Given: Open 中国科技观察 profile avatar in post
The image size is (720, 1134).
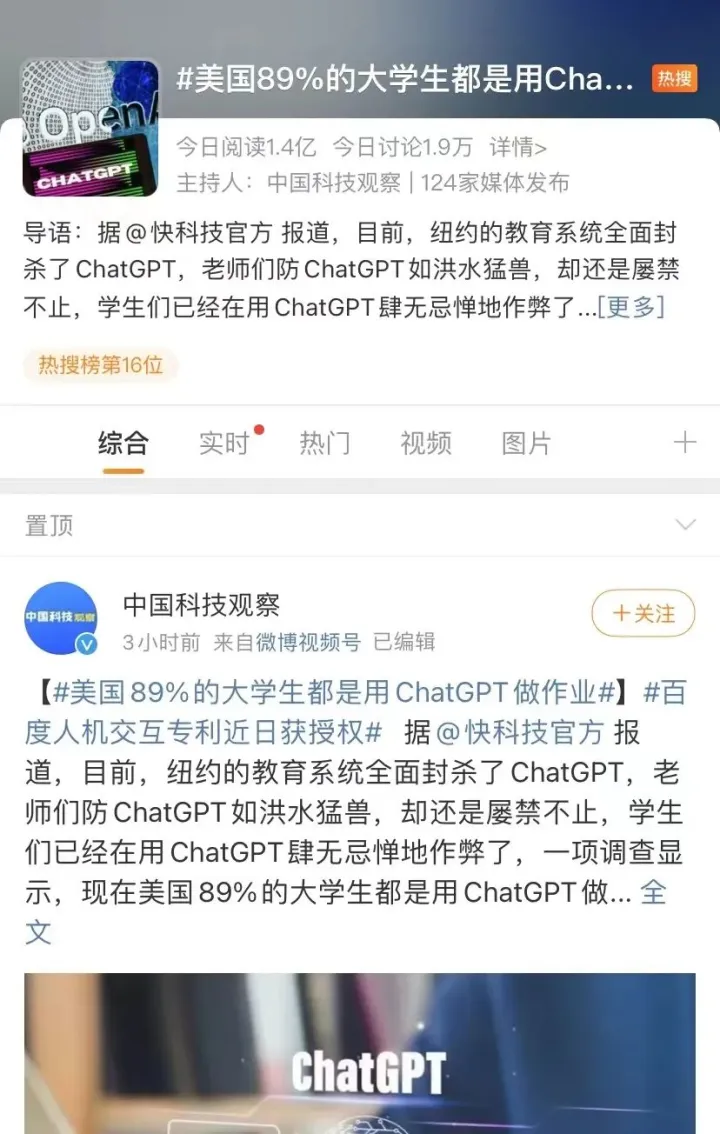Looking at the screenshot, I should [61, 619].
